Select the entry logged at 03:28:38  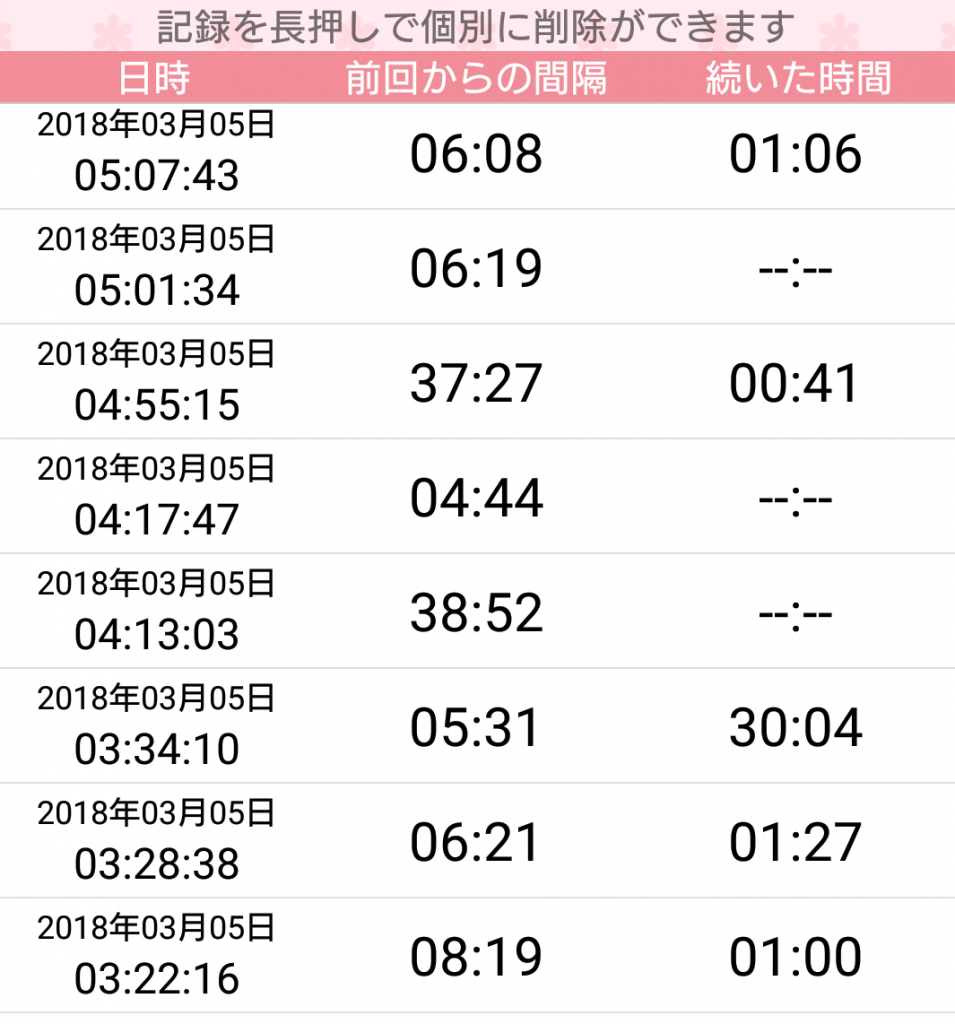coord(477,841)
